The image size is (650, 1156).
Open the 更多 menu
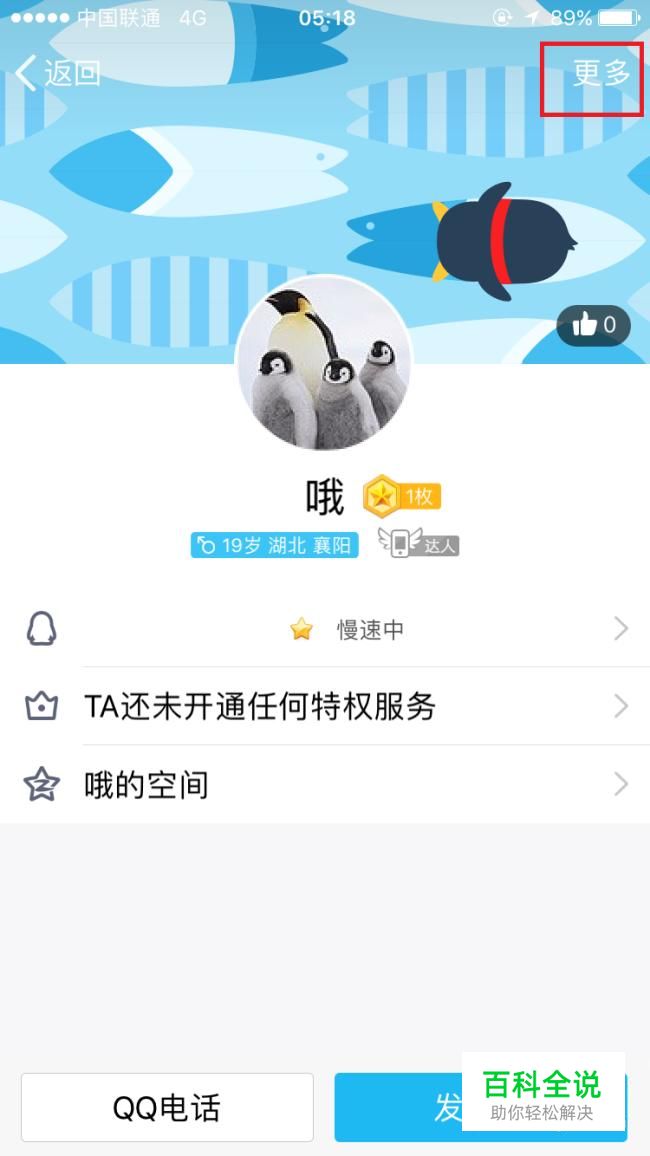[601, 73]
